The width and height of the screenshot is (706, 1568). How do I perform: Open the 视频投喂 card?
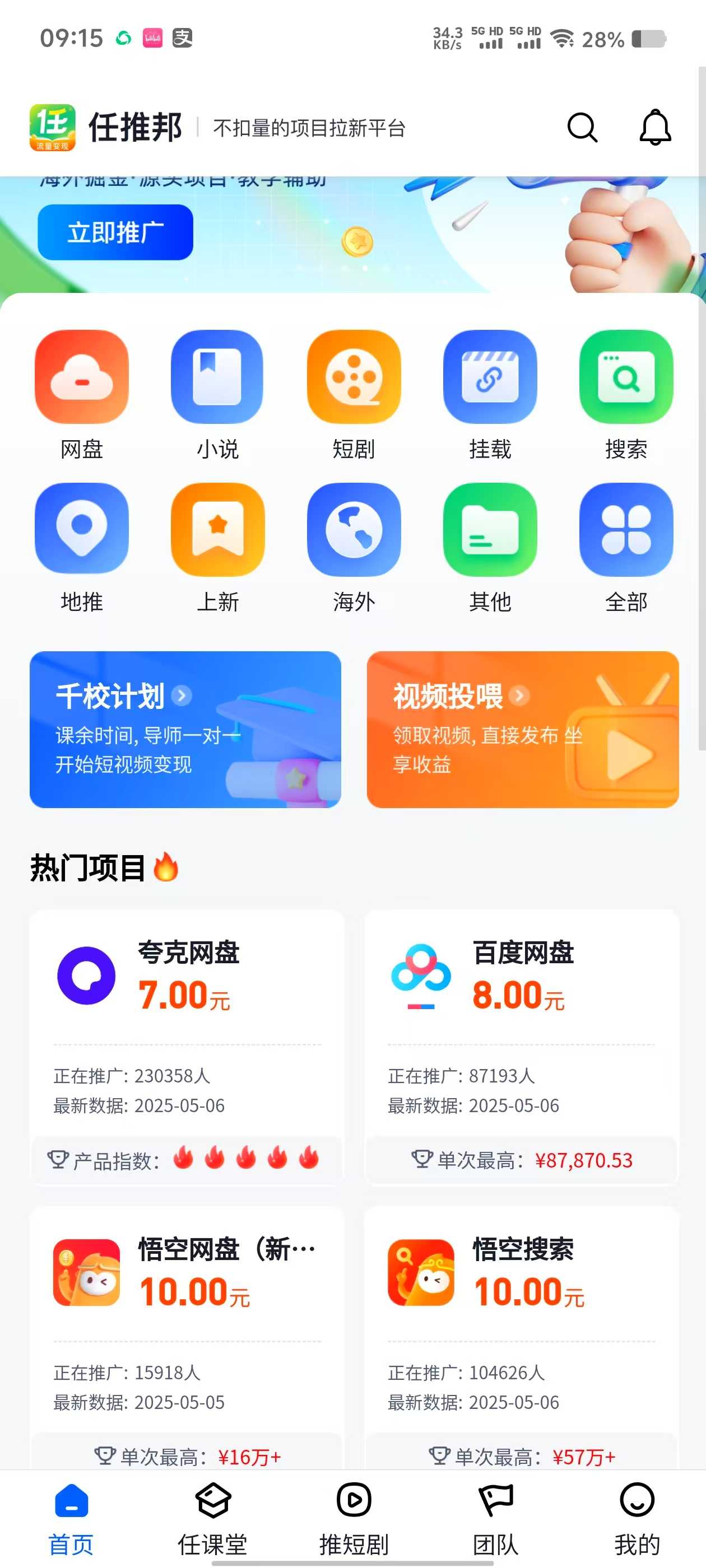pyautogui.click(x=522, y=729)
